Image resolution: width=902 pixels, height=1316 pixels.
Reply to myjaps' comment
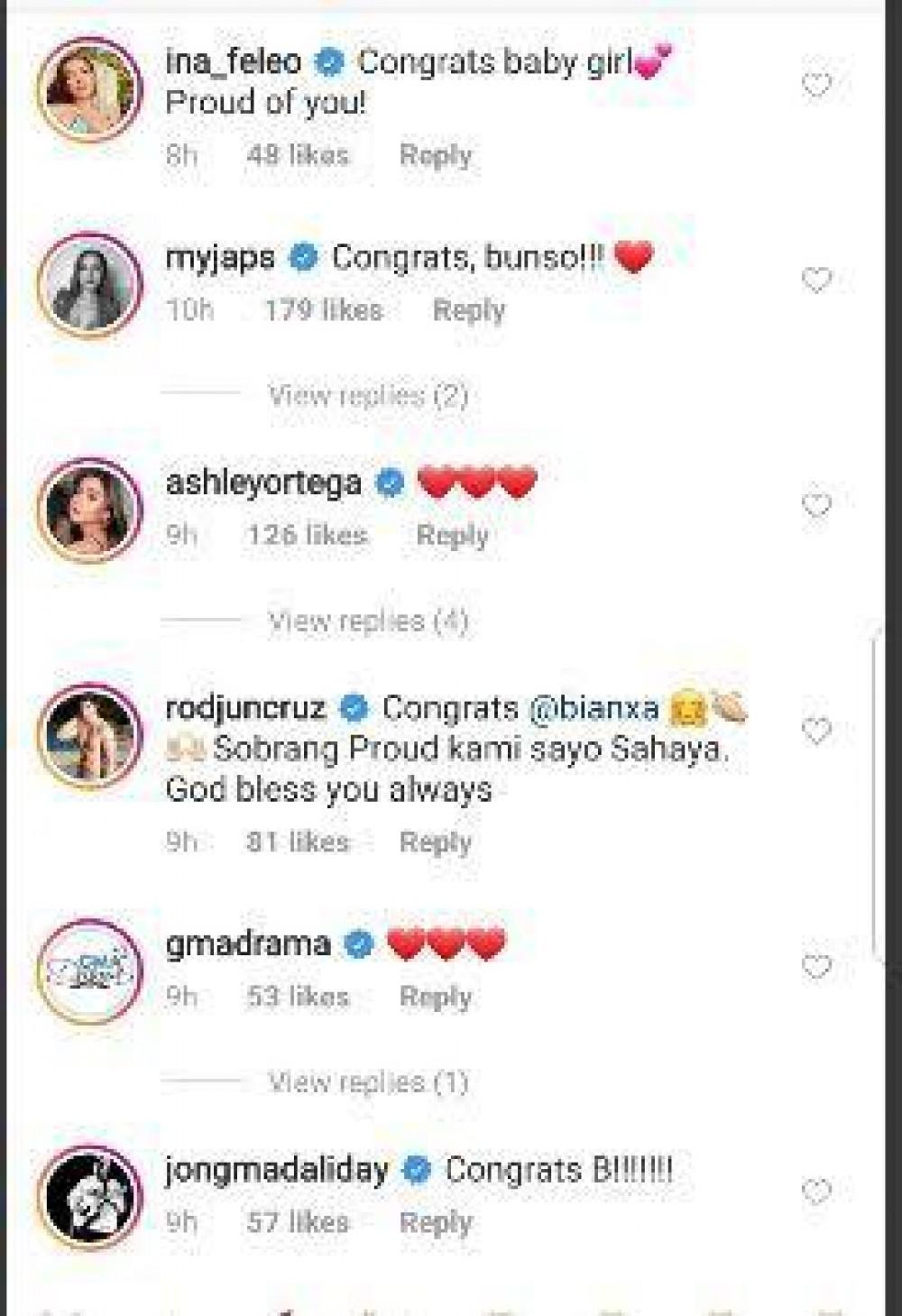468,310
